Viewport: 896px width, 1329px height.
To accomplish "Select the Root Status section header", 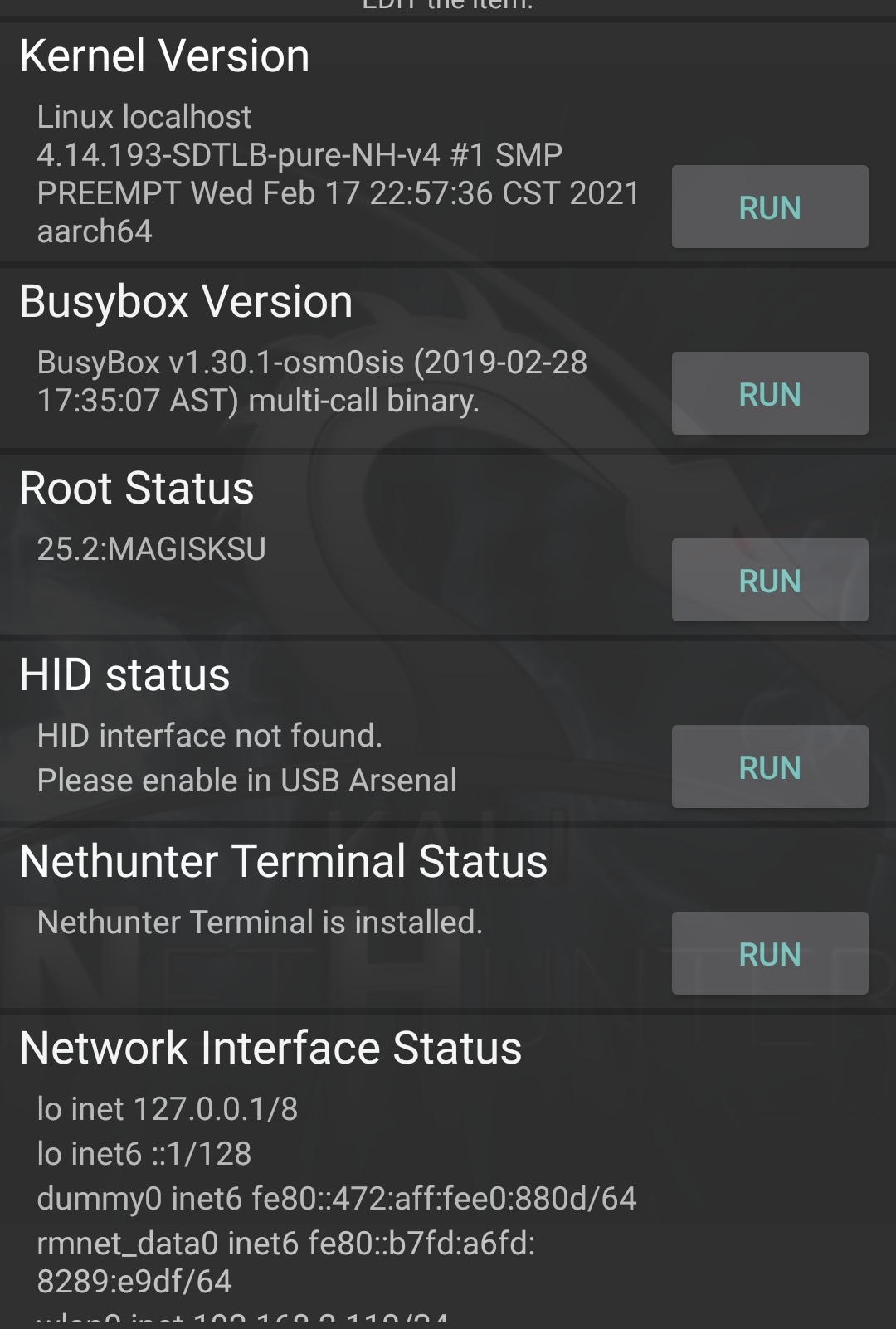I will (x=137, y=489).
